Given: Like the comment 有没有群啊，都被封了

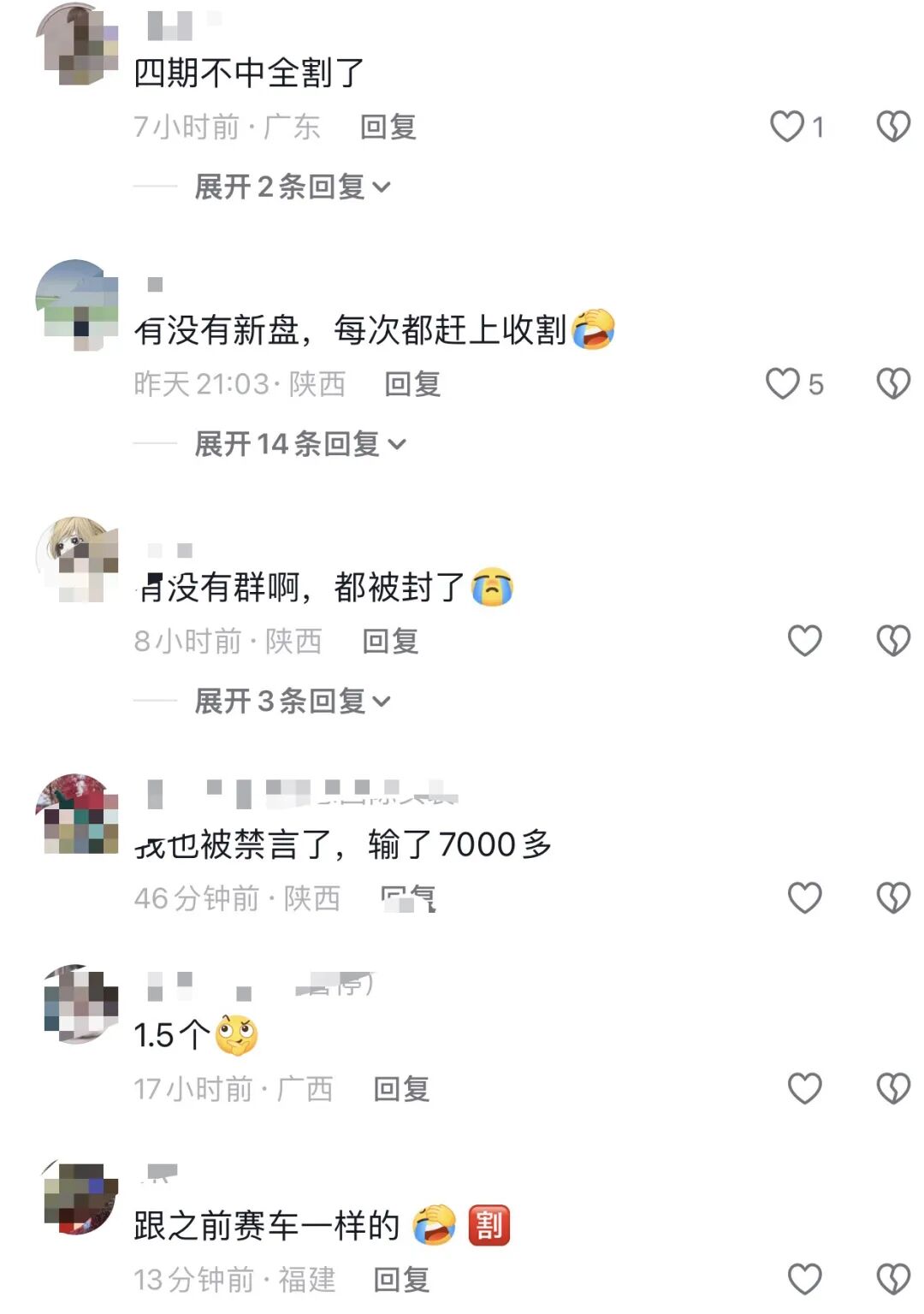Looking at the screenshot, I should click(x=804, y=641).
